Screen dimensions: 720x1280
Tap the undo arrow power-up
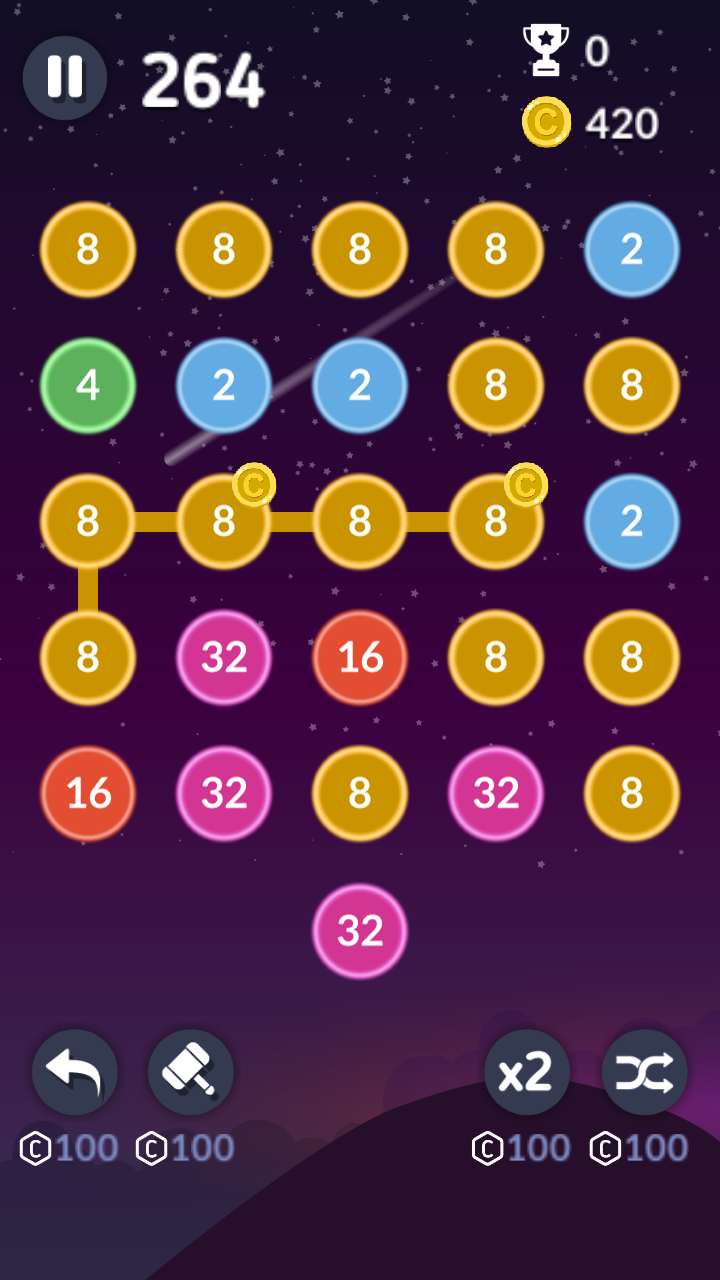tap(75, 1071)
